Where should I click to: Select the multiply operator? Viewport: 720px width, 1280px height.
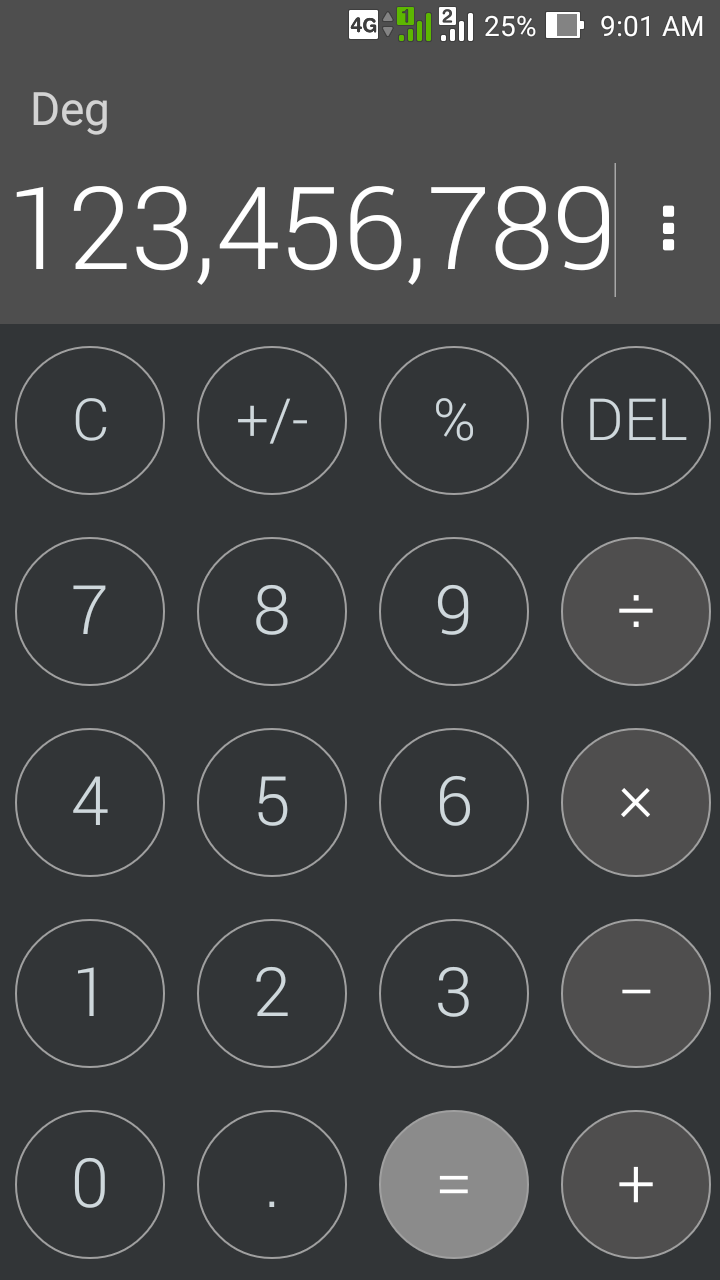point(636,802)
